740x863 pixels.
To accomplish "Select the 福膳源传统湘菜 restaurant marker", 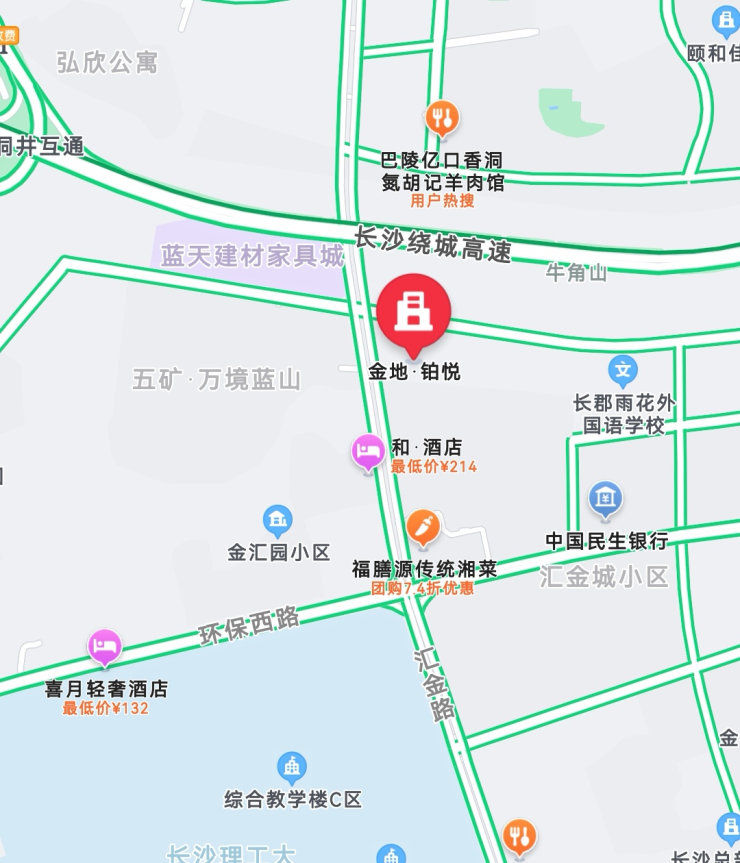I will click(423, 527).
